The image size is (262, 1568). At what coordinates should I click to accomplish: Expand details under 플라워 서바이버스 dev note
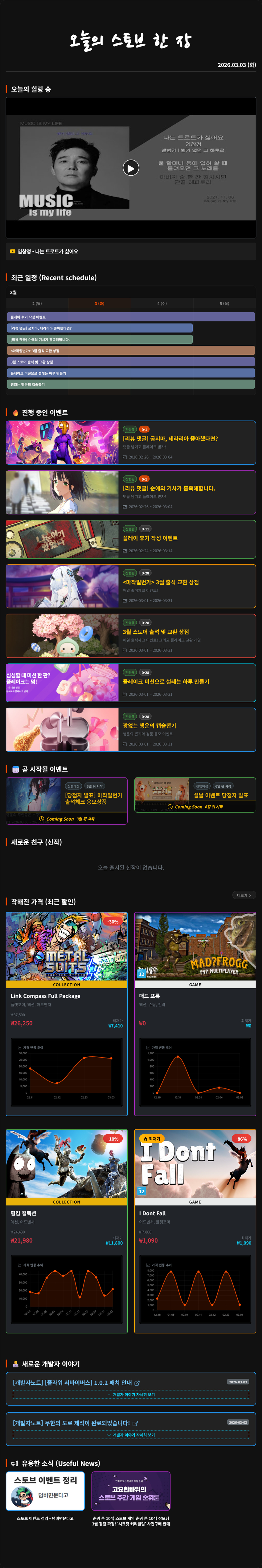[131, 1394]
